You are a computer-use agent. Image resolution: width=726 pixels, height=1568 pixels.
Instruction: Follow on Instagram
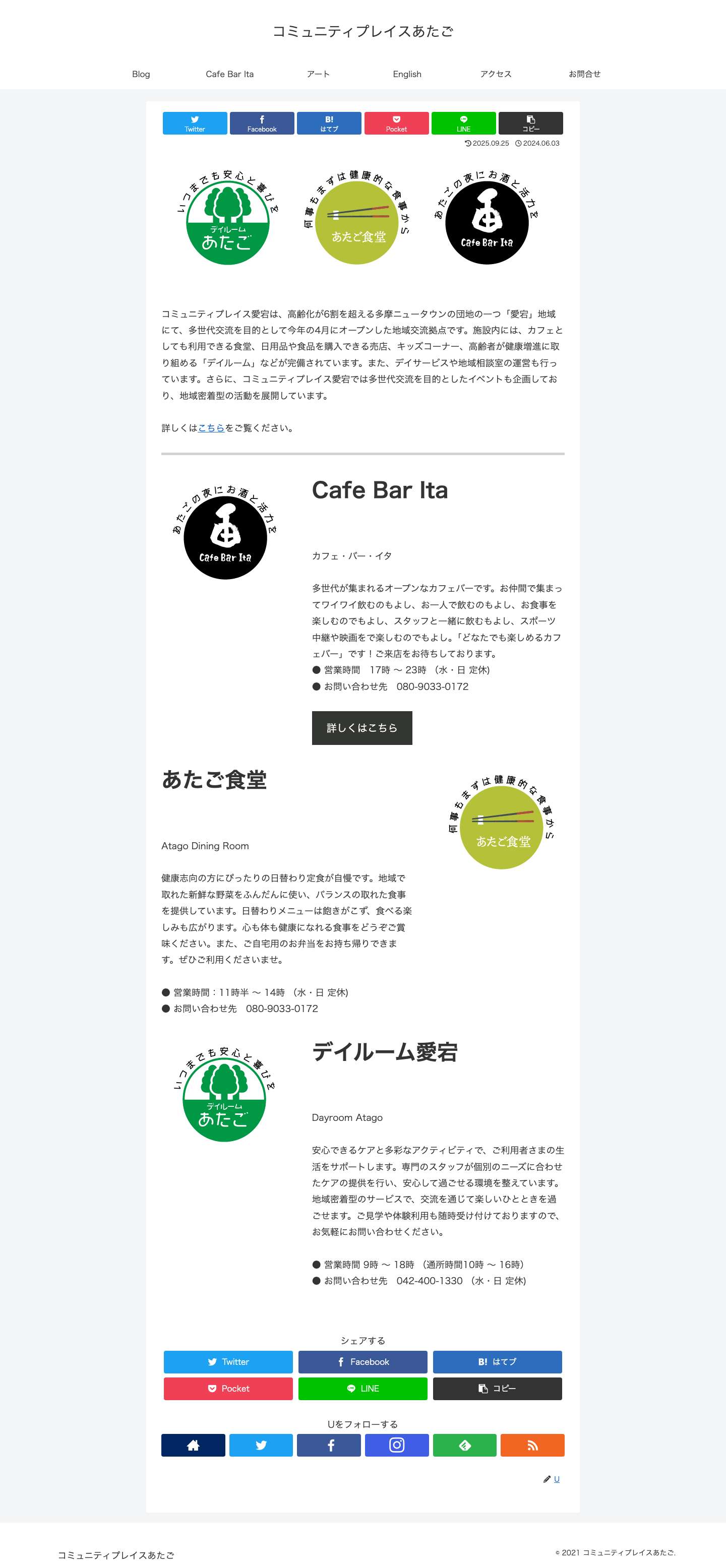(x=396, y=1445)
